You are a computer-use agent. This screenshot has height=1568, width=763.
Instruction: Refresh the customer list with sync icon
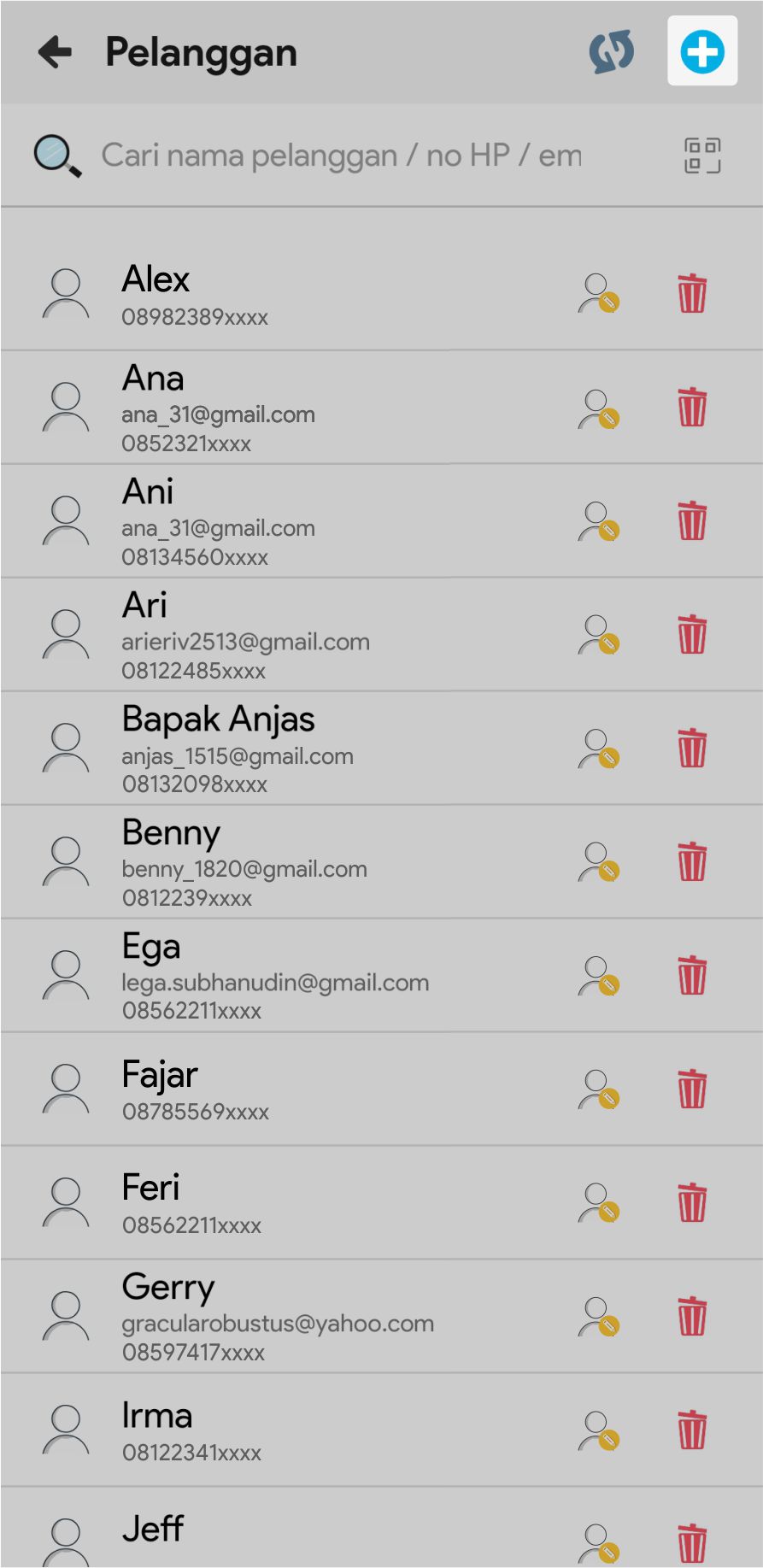612,52
